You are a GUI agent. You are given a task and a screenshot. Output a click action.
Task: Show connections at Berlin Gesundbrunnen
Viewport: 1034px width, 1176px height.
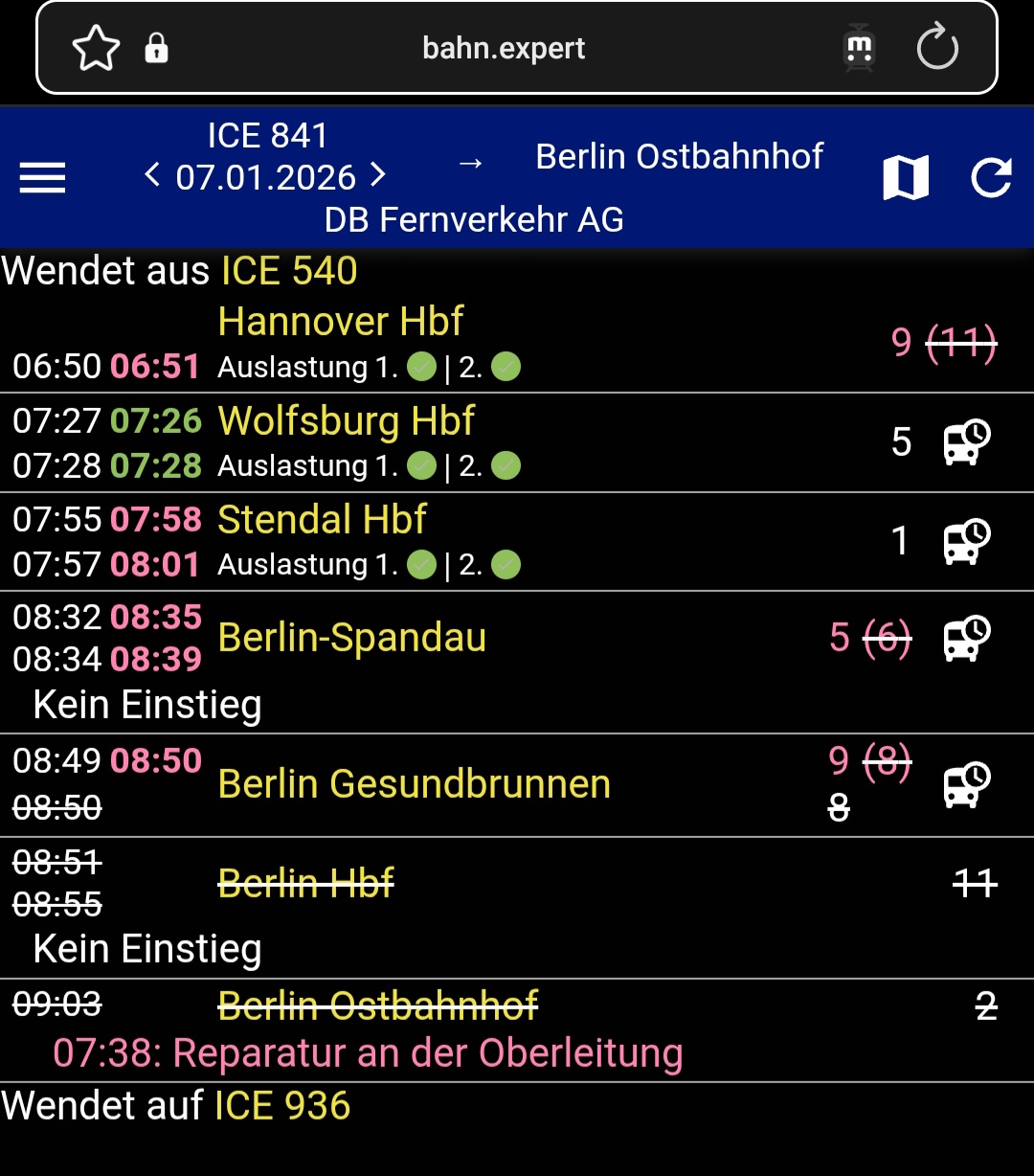point(966,784)
